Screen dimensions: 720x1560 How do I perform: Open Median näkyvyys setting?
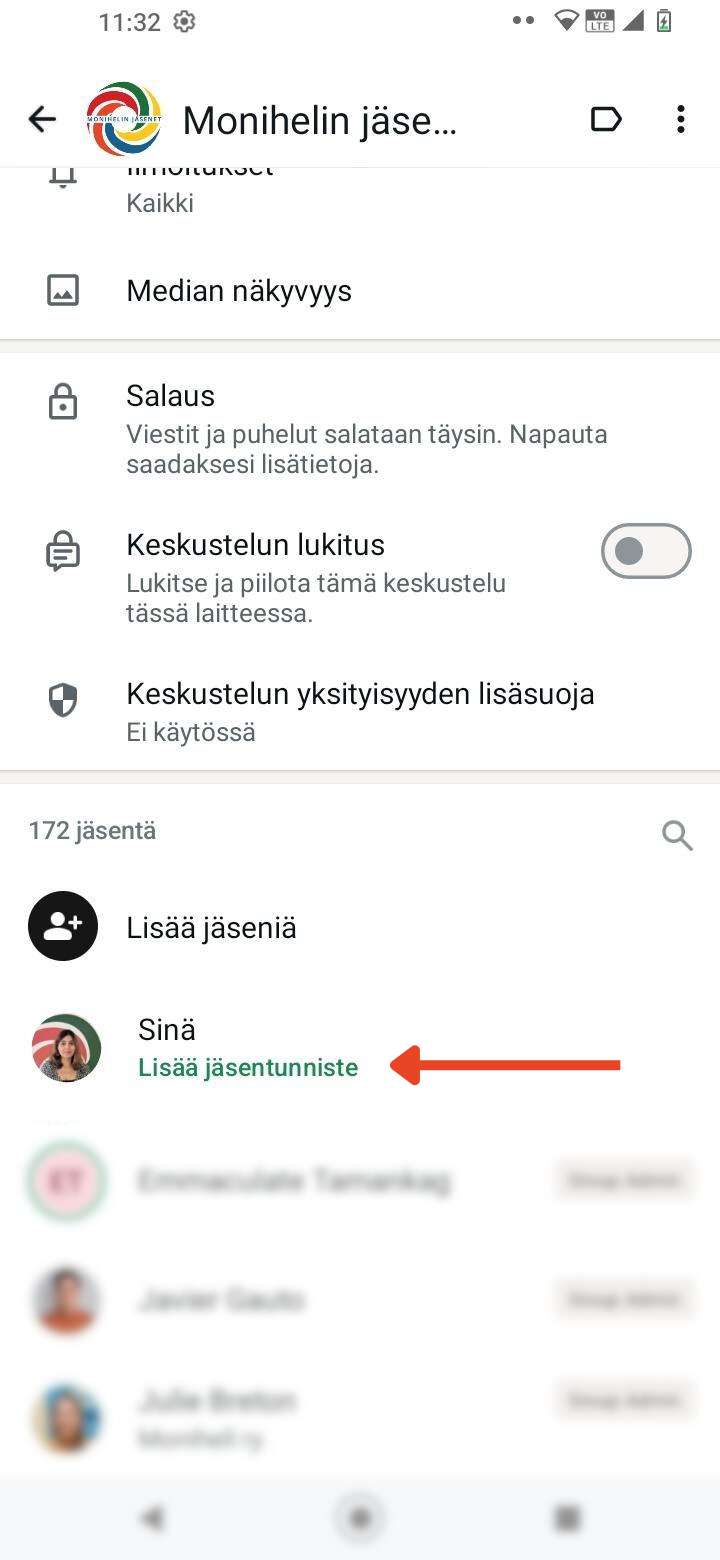click(x=239, y=291)
